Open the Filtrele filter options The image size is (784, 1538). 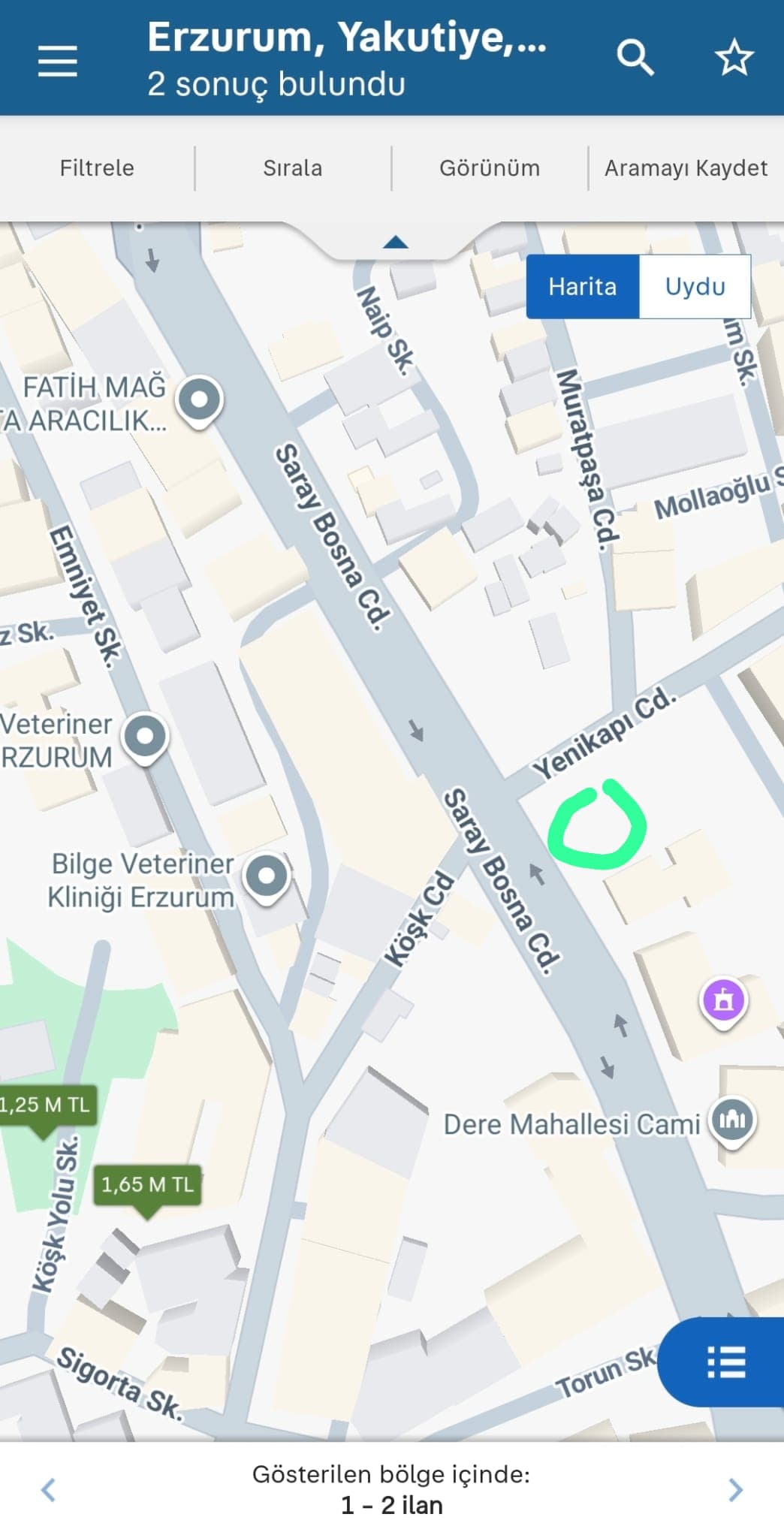[x=97, y=167]
